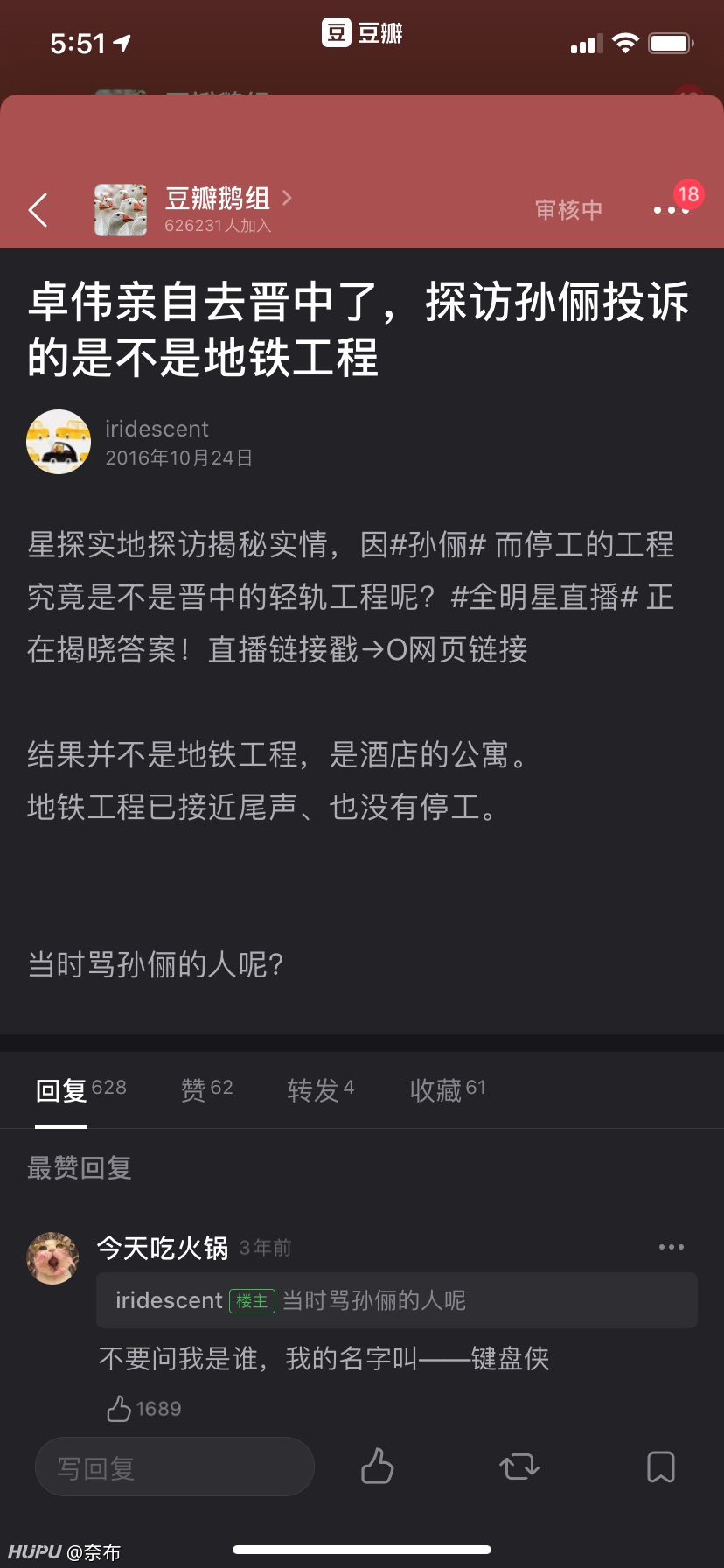This screenshot has height=1568, width=724.
Task: Open the three-dot overflow menu in header
Action: 671,210
